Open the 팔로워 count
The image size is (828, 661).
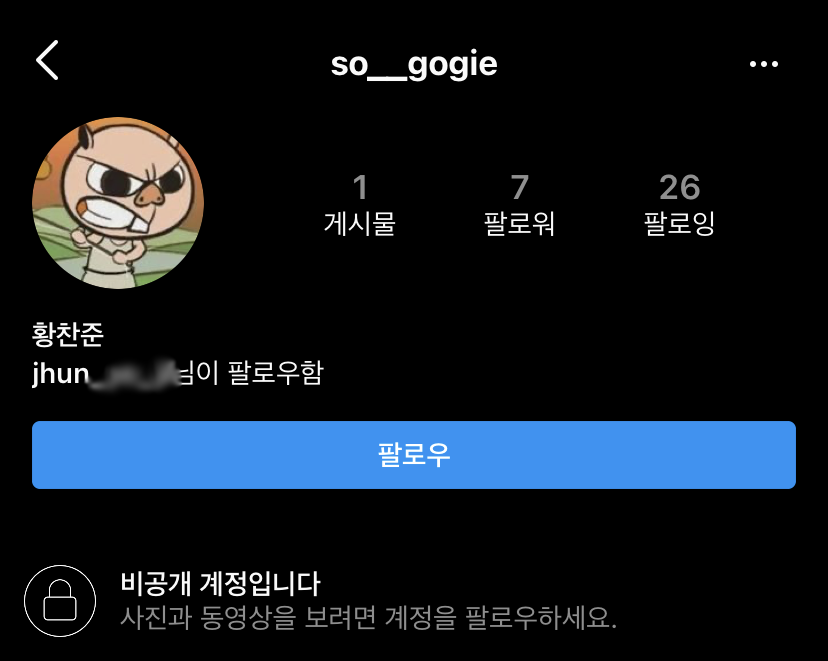[519, 204]
